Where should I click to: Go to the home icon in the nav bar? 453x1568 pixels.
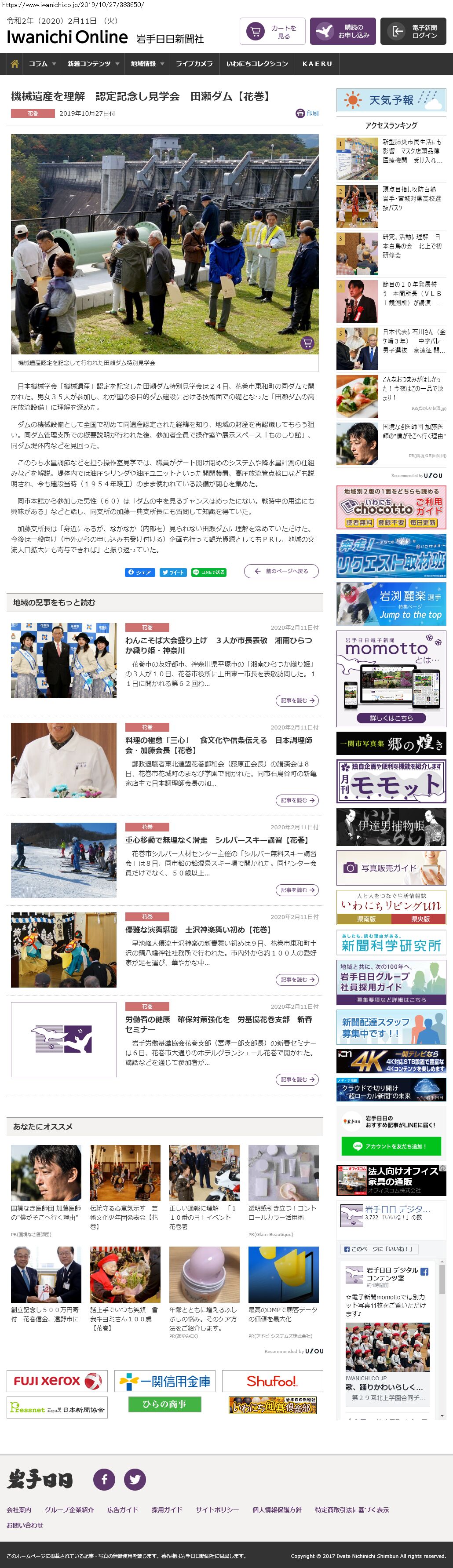15,64
